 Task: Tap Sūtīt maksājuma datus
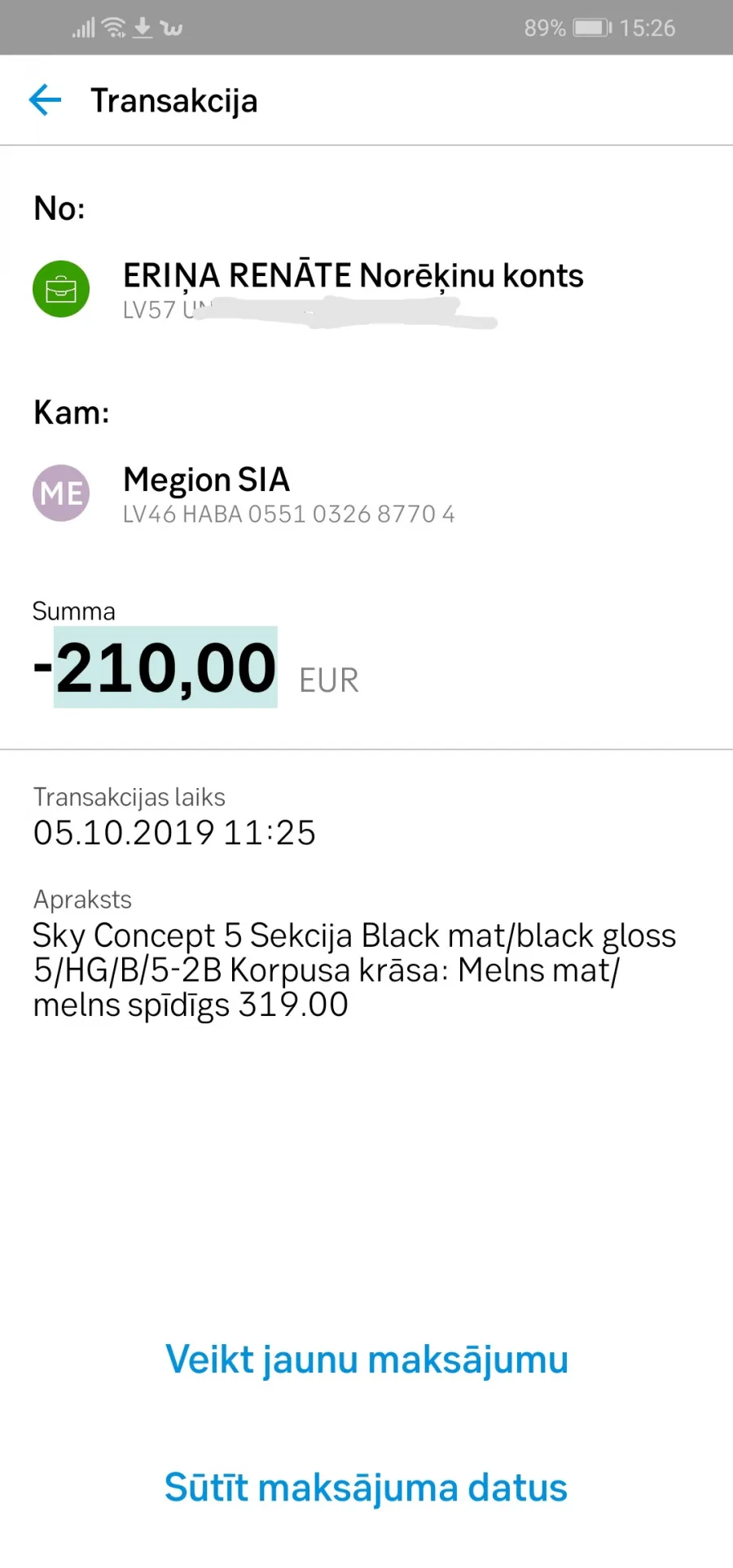point(366,1487)
